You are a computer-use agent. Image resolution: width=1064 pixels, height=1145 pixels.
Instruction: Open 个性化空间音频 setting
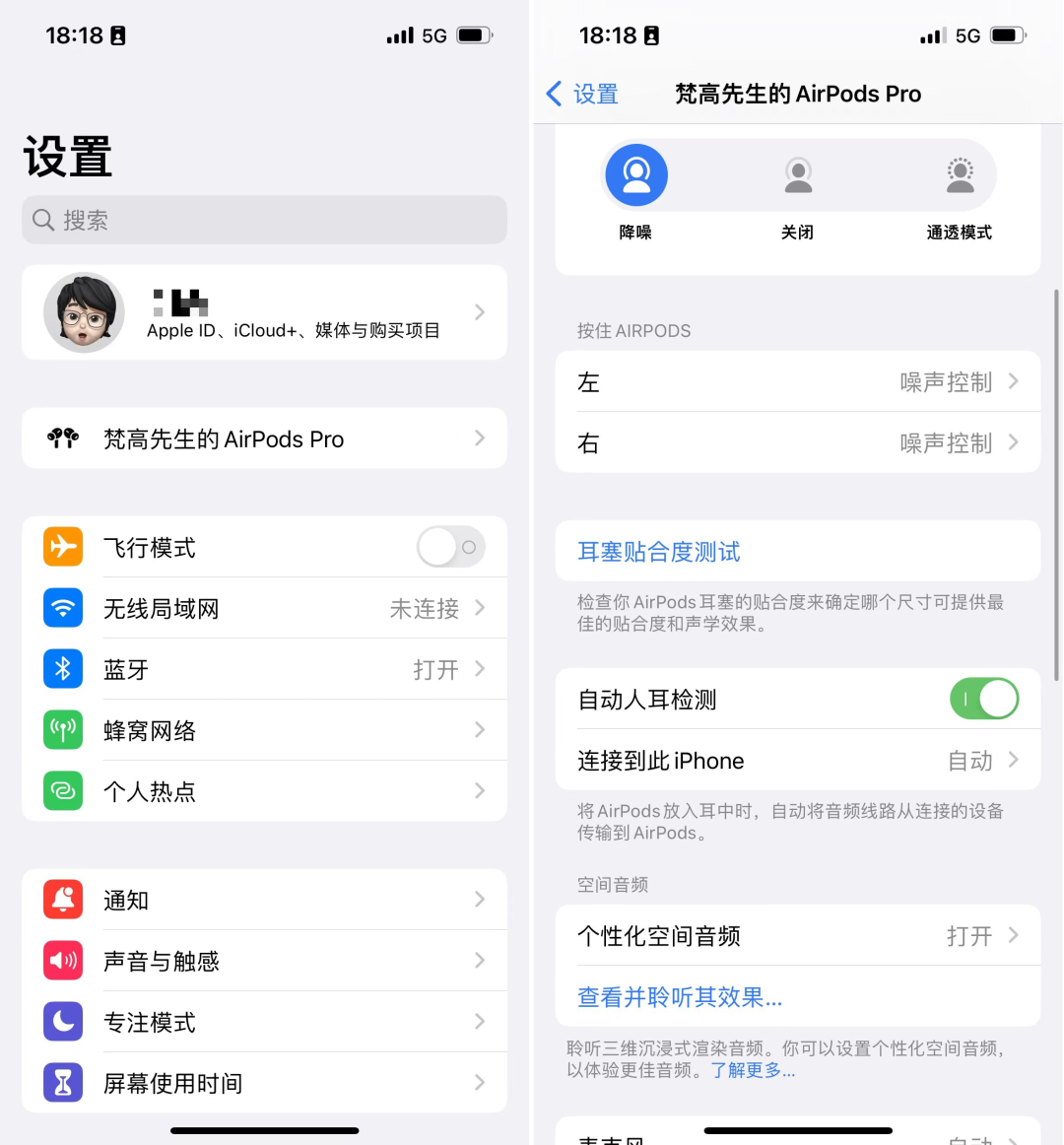pos(798,936)
